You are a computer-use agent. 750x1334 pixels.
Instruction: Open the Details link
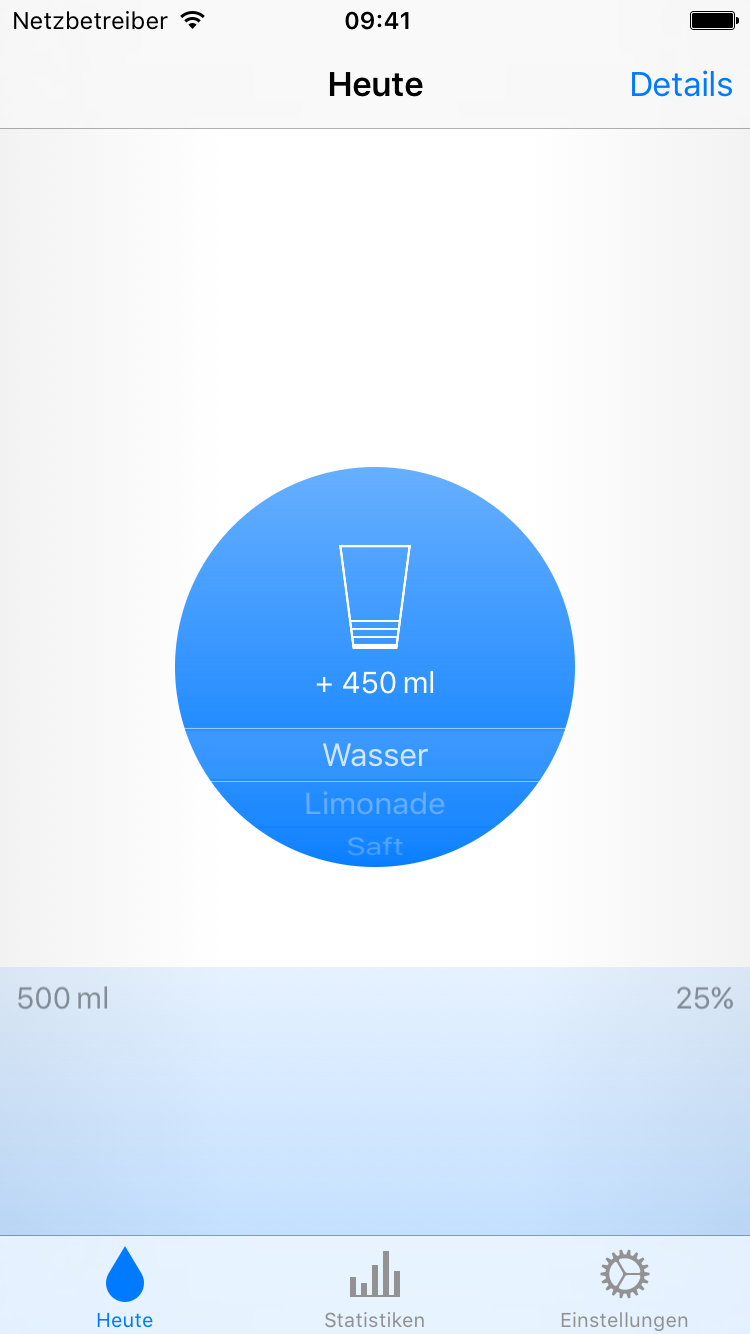[x=681, y=84]
